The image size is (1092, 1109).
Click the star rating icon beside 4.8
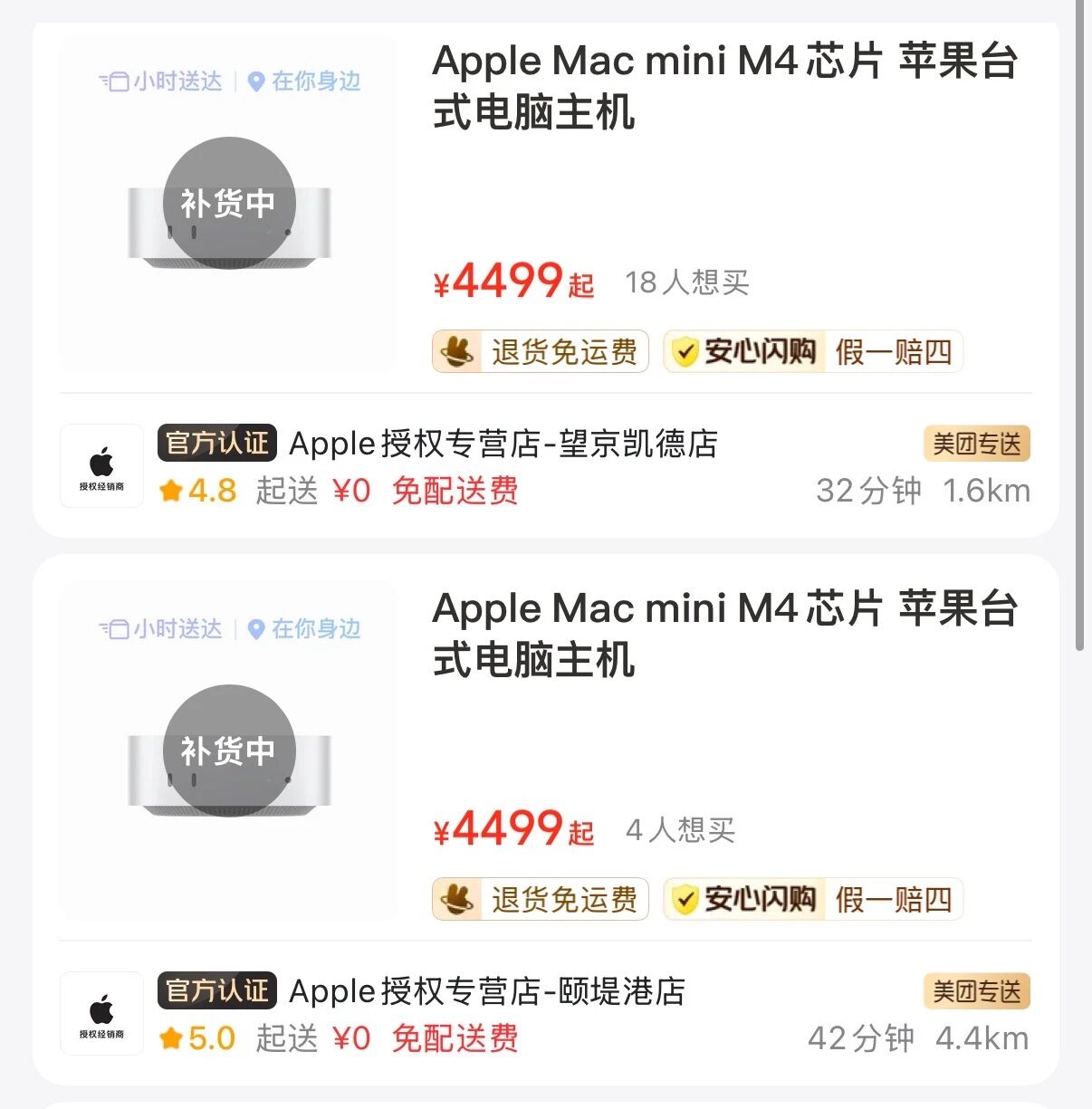(x=172, y=490)
